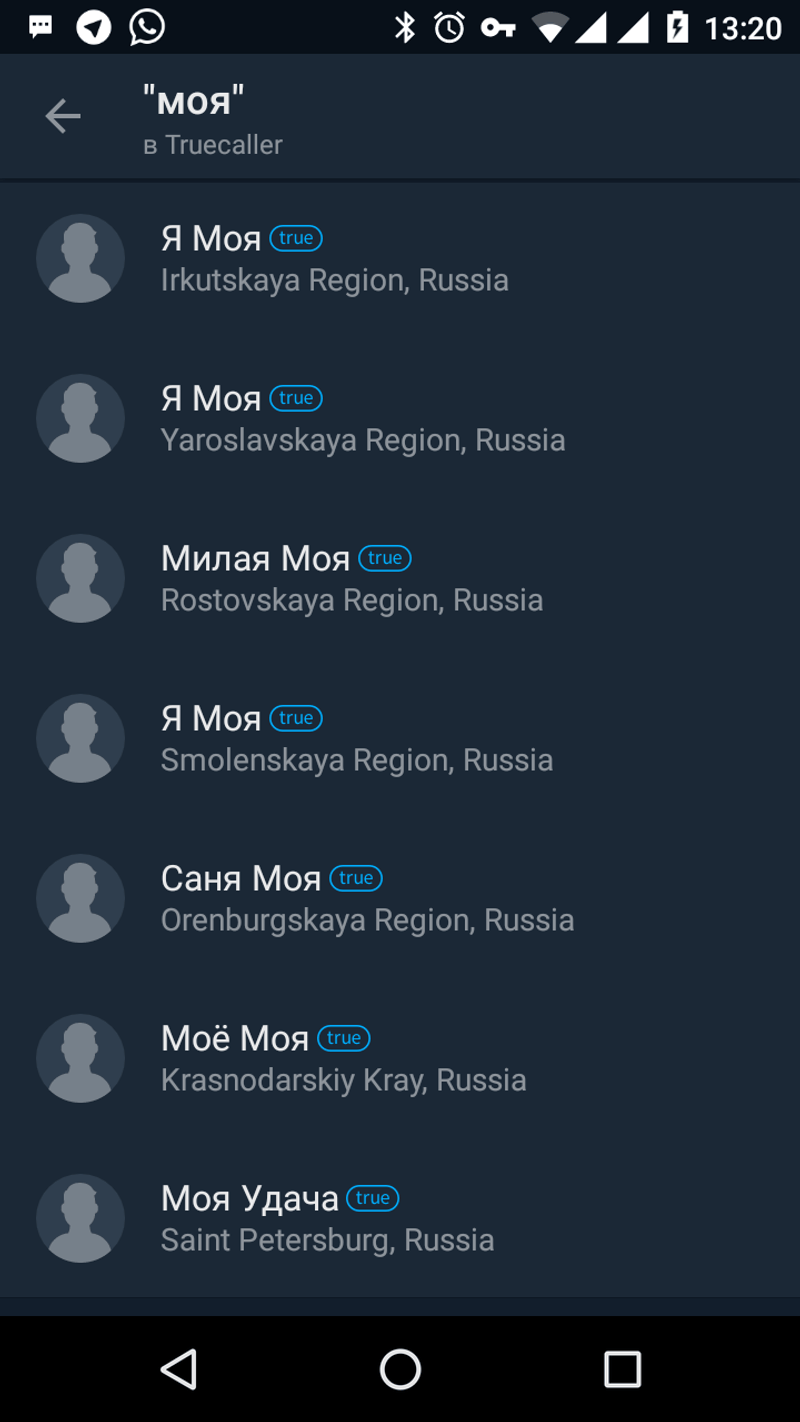The image size is (800, 1422).
Task: Open Я Моя from Smolenskaya Region
Action: [x=400, y=738]
